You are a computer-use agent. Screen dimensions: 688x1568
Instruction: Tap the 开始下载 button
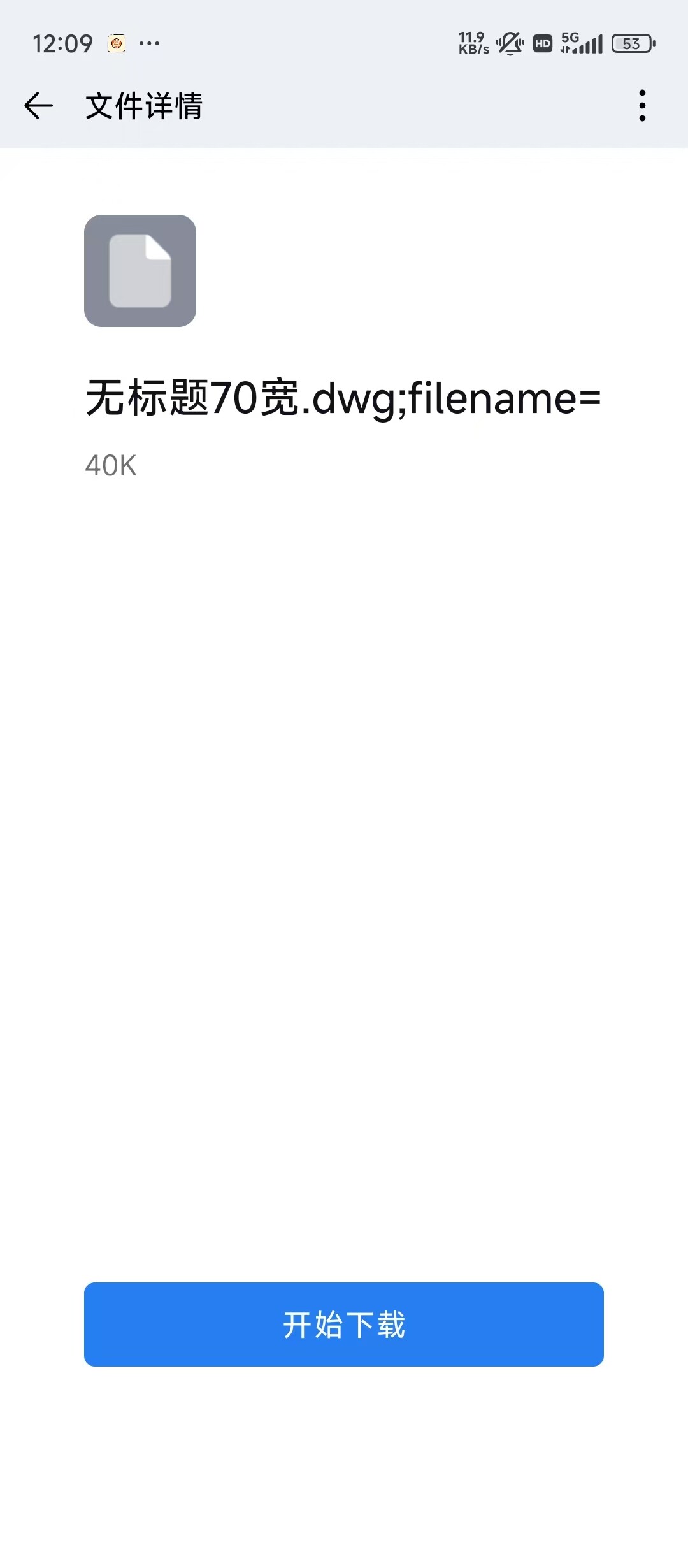point(344,1325)
